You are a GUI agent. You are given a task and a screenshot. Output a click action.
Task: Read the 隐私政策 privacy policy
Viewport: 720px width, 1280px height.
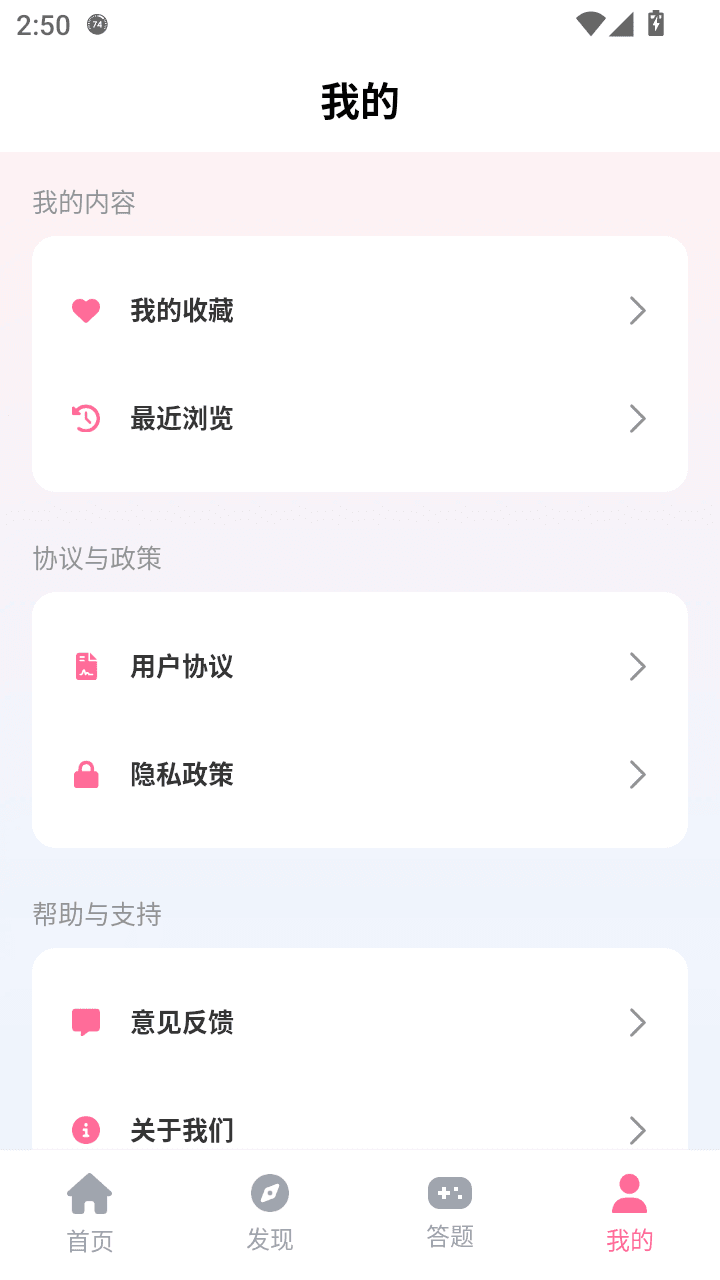[x=360, y=775]
